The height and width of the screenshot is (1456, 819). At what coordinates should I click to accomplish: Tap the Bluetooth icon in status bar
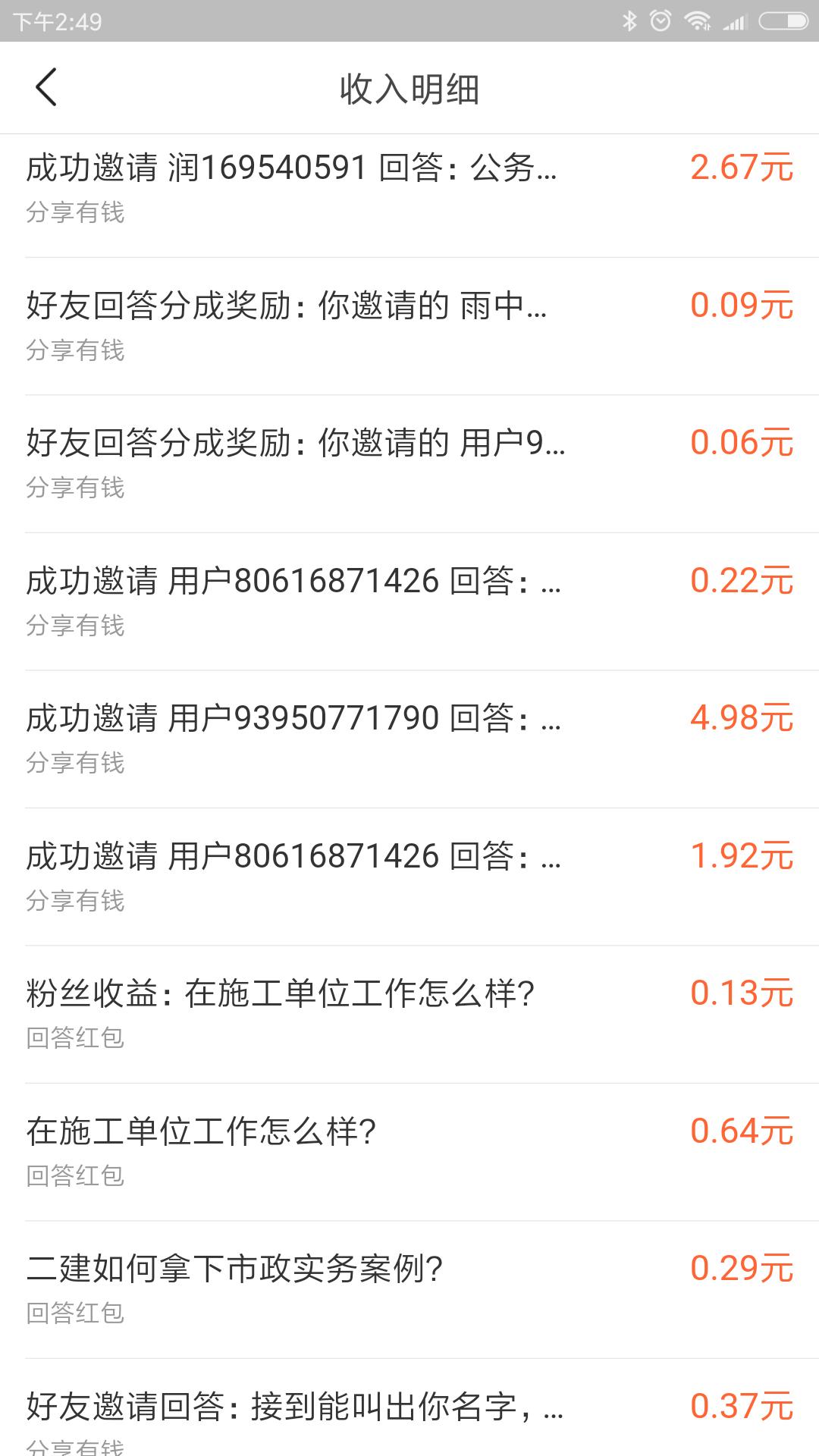(628, 22)
